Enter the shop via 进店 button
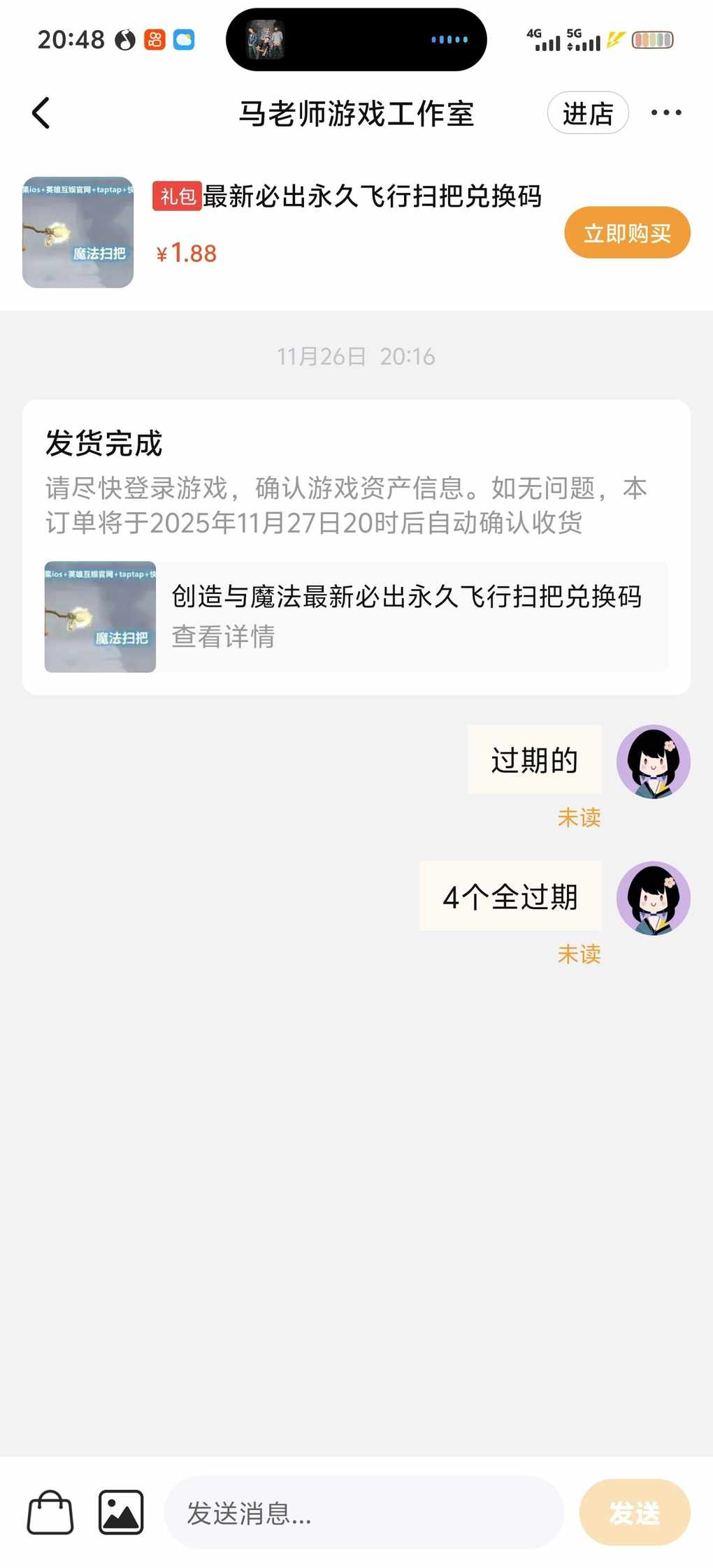Screen dimensions: 713x1568 (587, 113)
